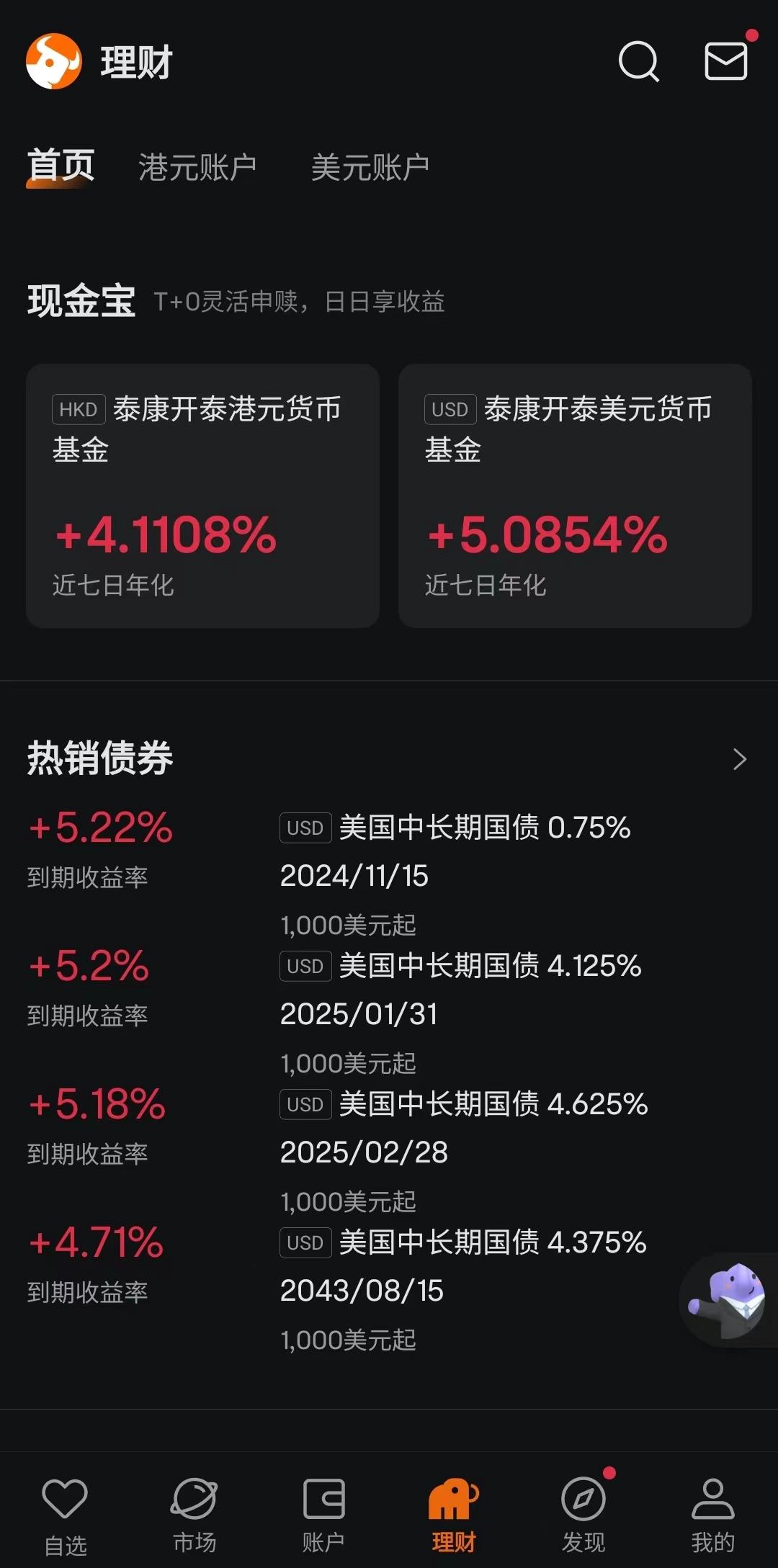This screenshot has width=778, height=1568.
Task: Select the 首页 top tab
Action: [61, 166]
